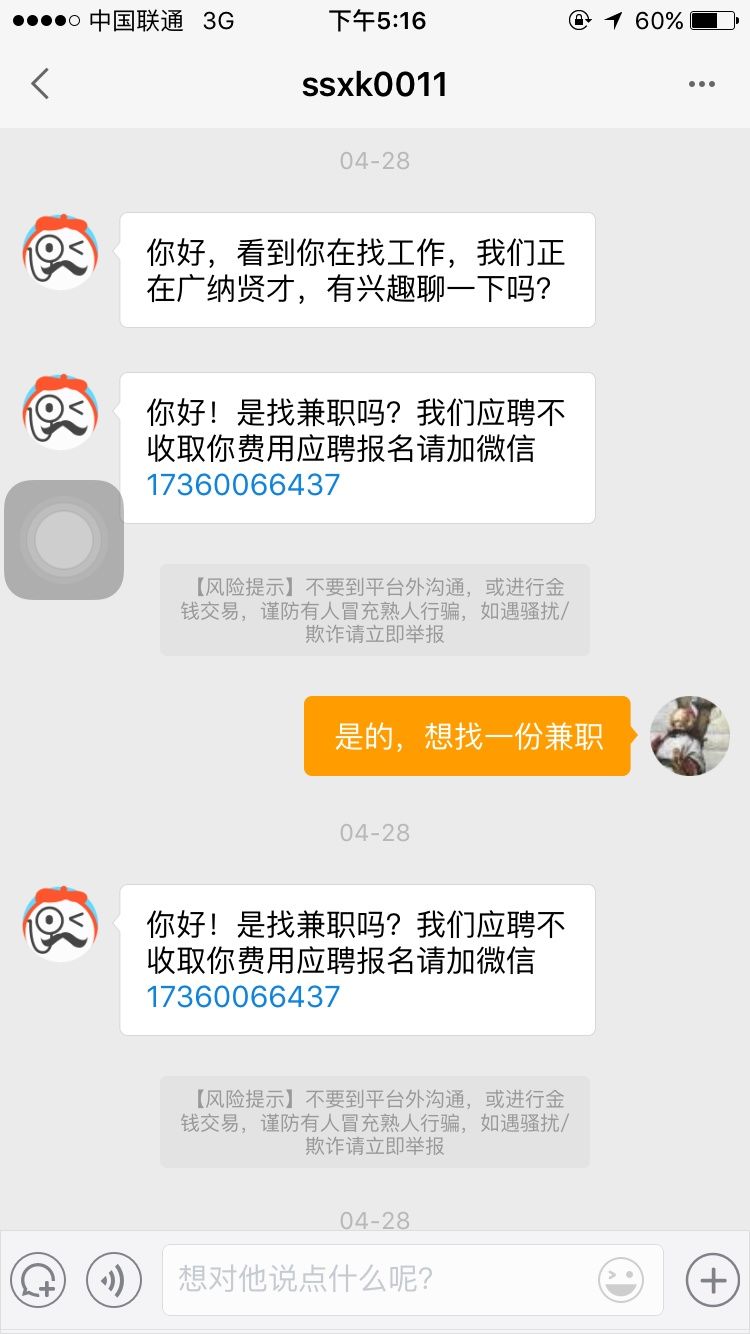750x1334 pixels.
Task: Tap the AssistiveTouch floating button
Action: [x=64, y=540]
